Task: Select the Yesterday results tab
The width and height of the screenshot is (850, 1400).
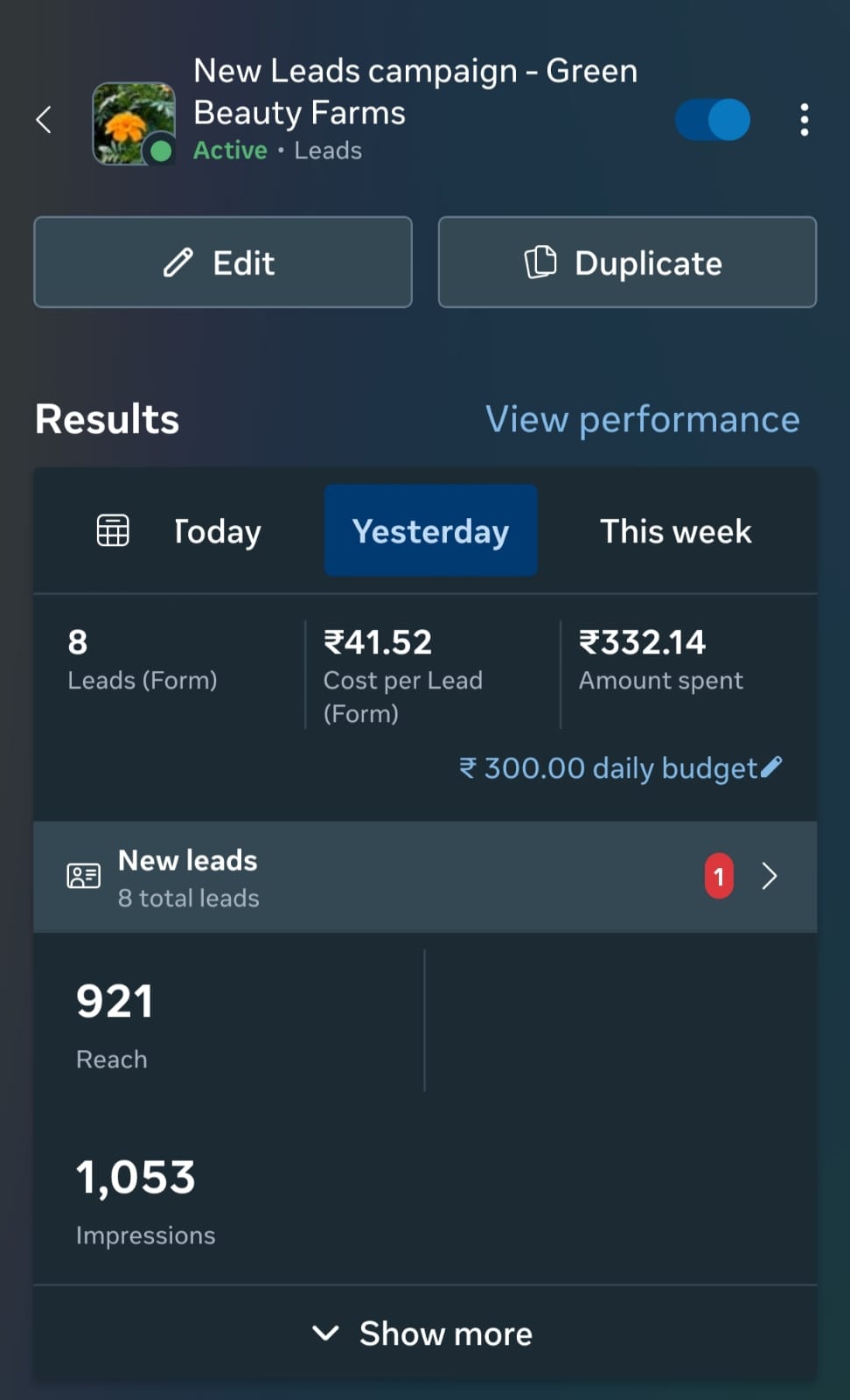Action: pos(430,531)
